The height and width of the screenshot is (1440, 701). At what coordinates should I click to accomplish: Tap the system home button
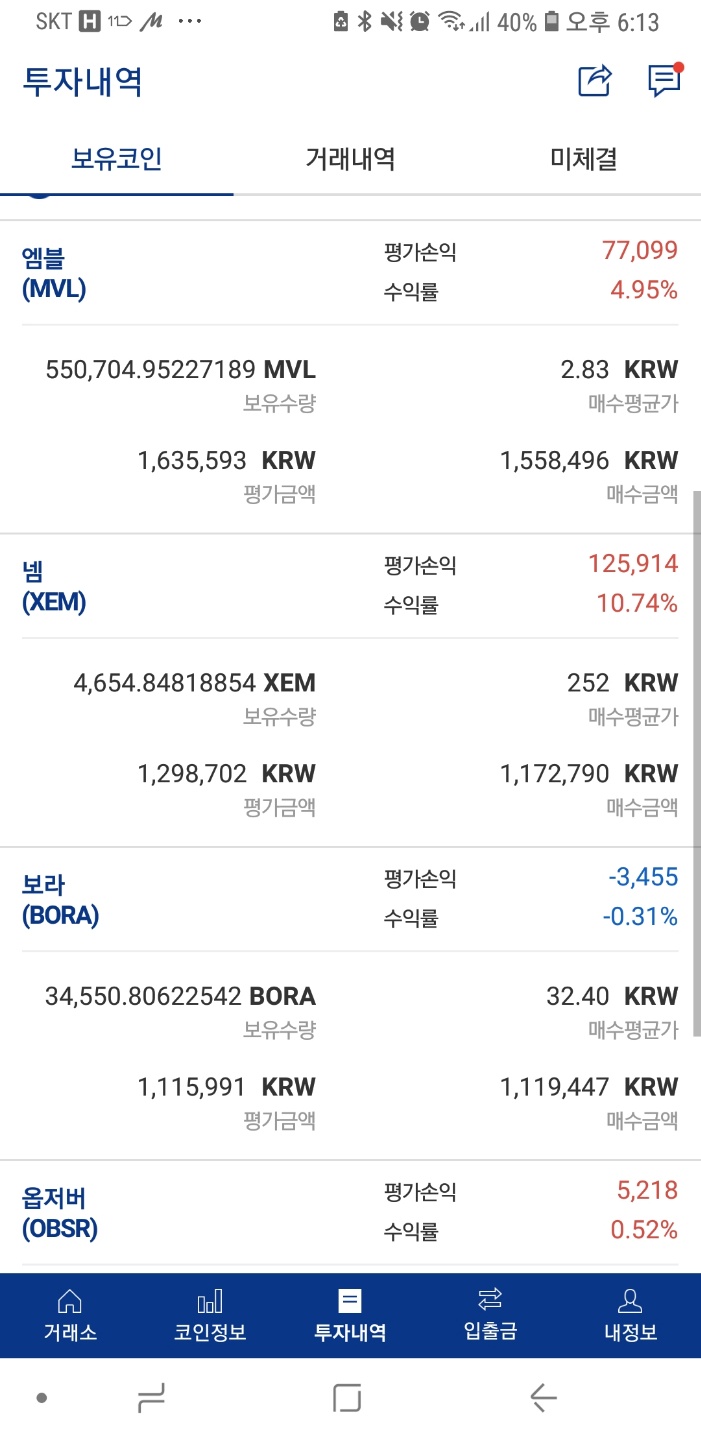(x=347, y=1398)
